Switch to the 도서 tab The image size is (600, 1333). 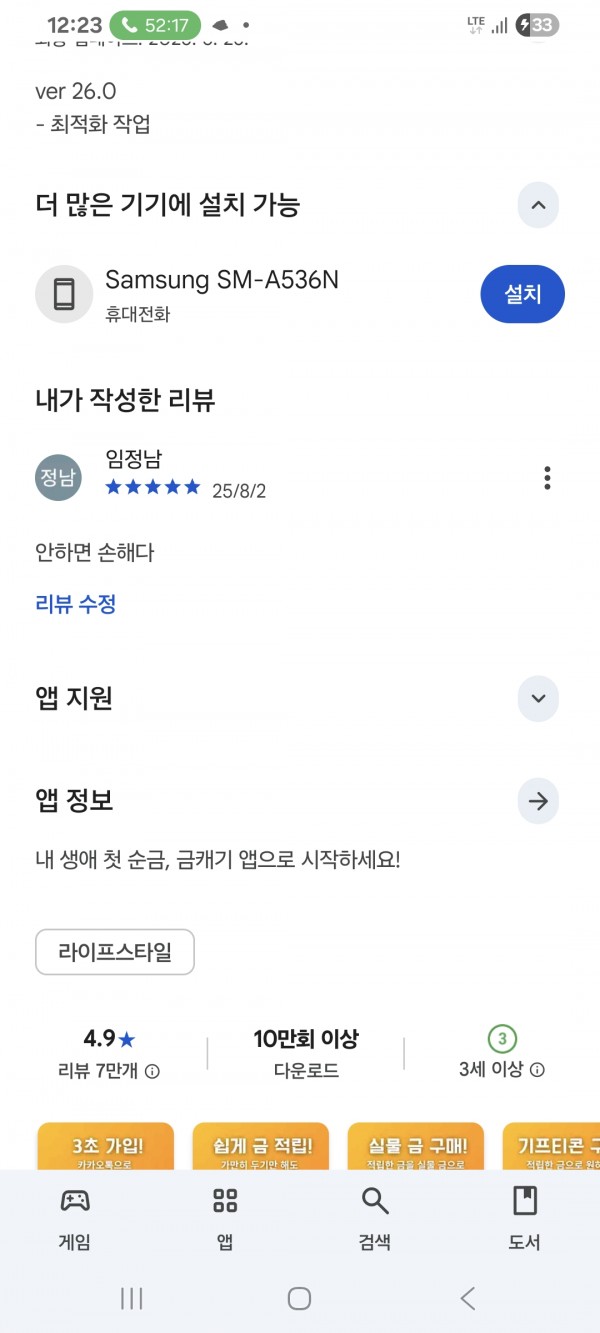[525, 1219]
